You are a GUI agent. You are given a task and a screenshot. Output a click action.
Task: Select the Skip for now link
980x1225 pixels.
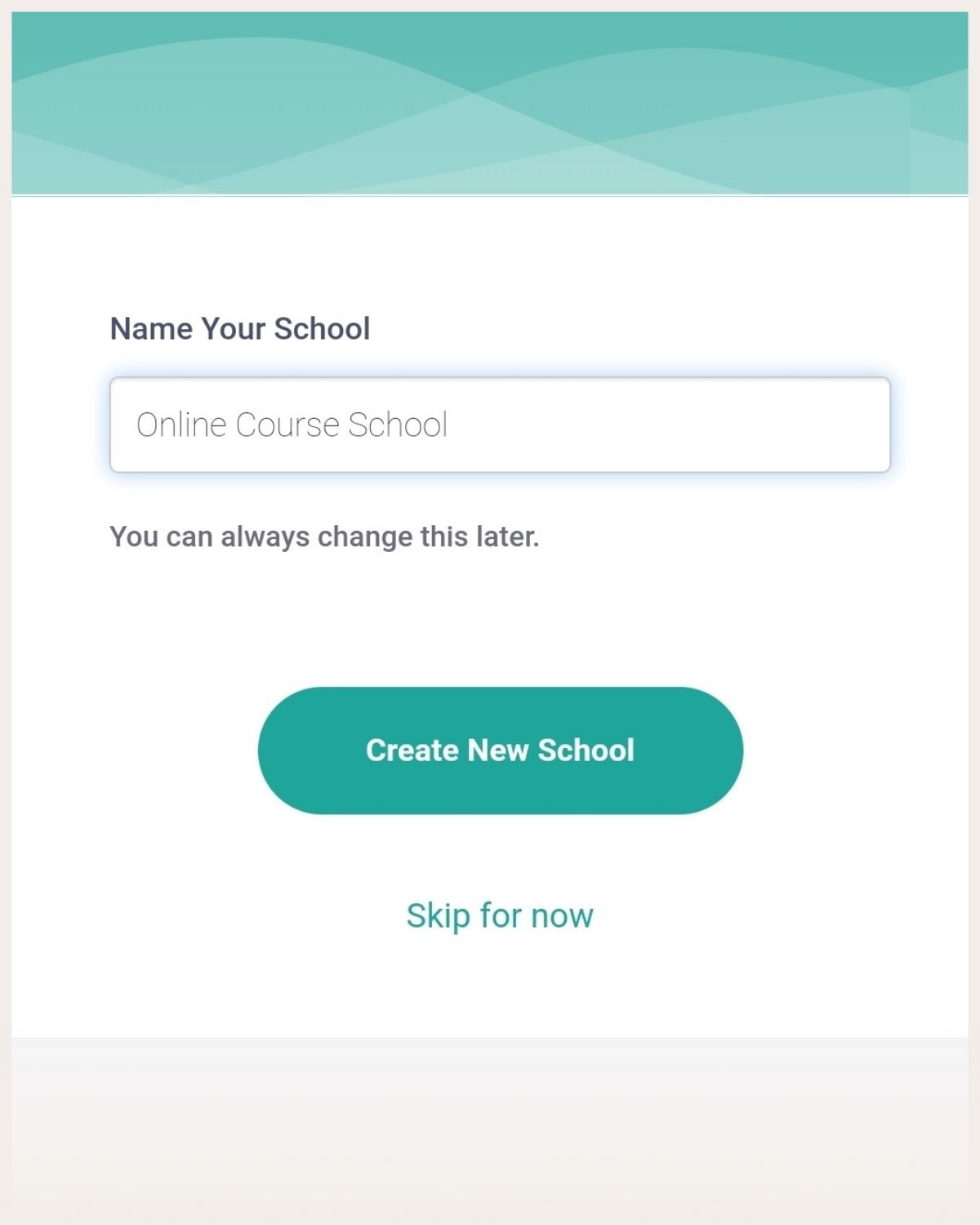pos(500,916)
